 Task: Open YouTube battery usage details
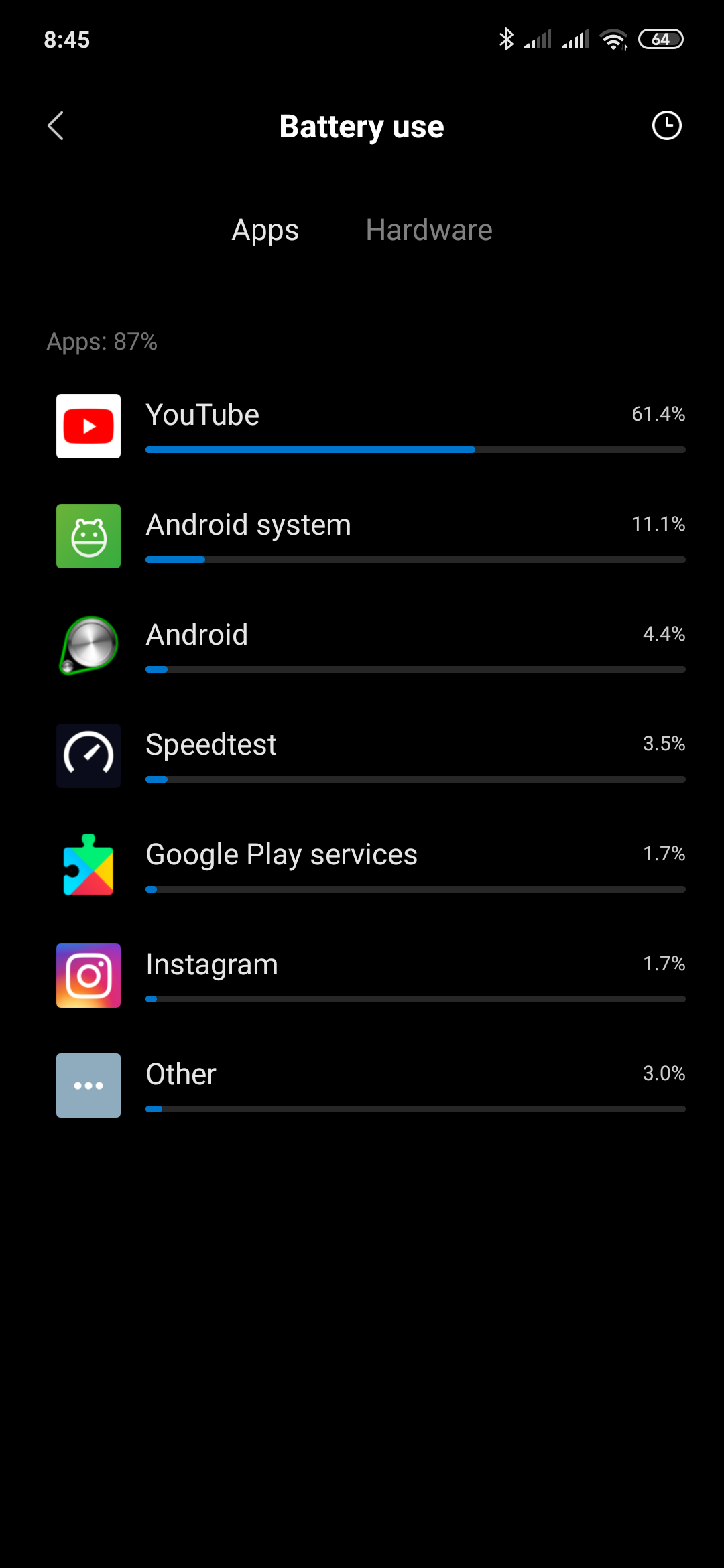pyautogui.click(x=370, y=426)
